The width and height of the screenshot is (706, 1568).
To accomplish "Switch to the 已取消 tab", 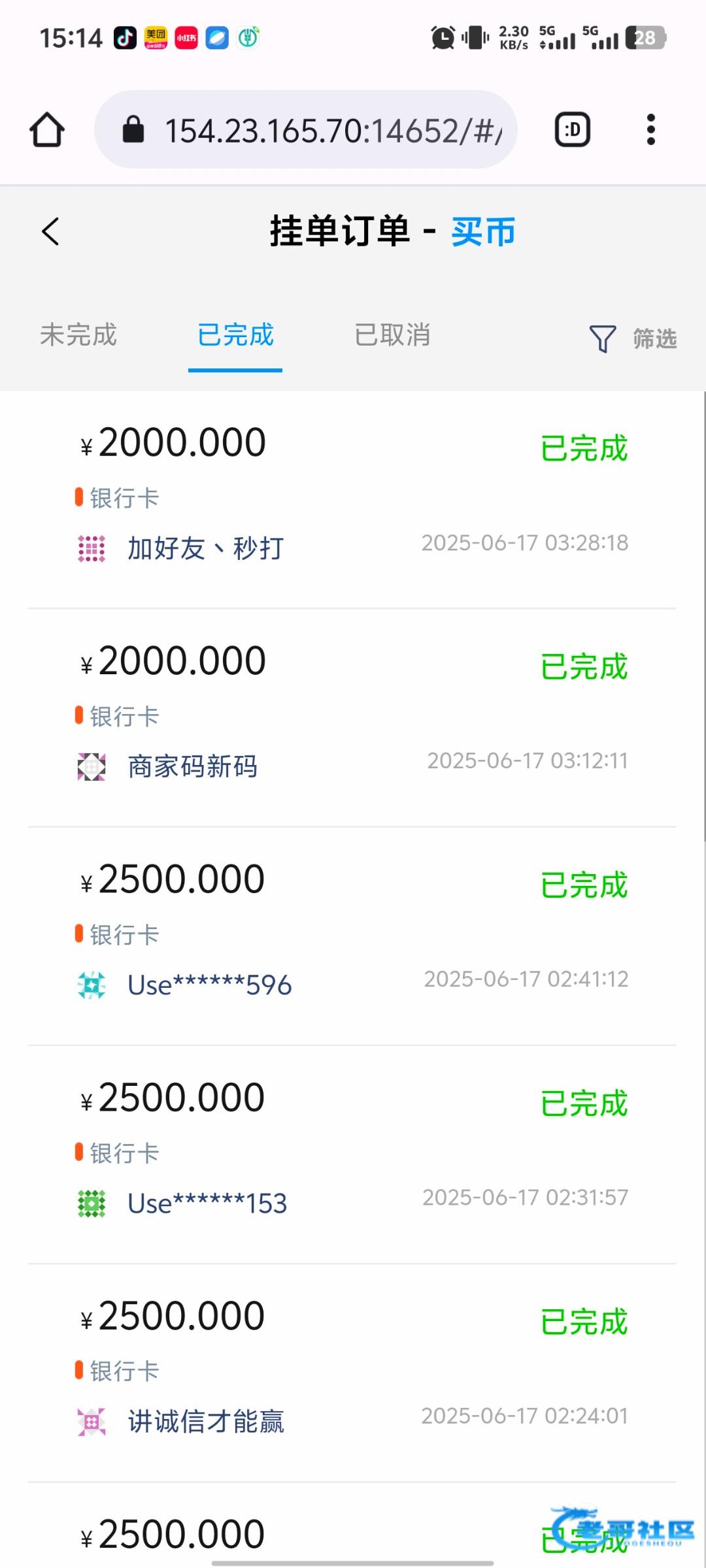I will pos(392,335).
